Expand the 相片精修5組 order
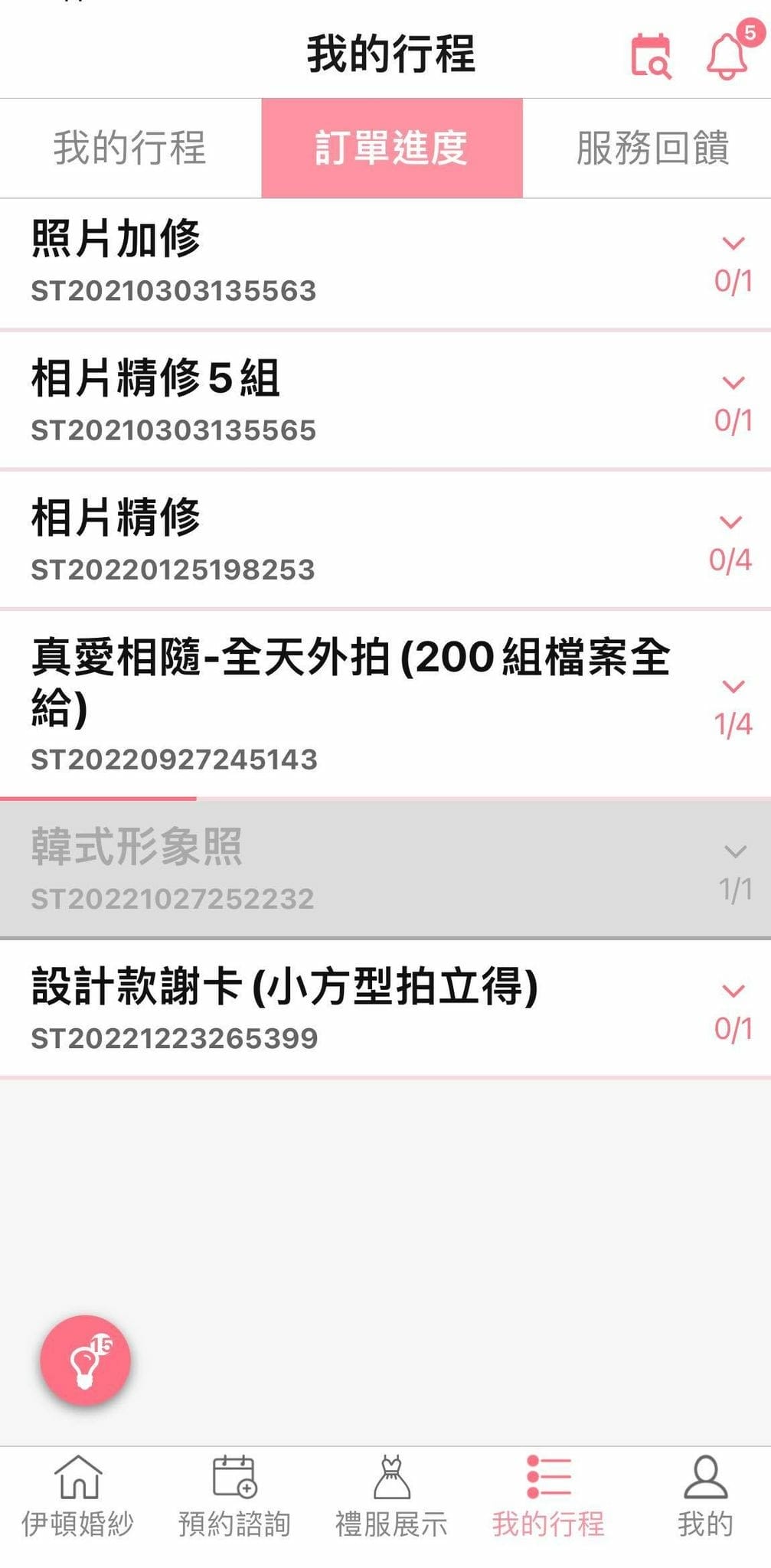This screenshot has width=771, height=1568. 733,384
